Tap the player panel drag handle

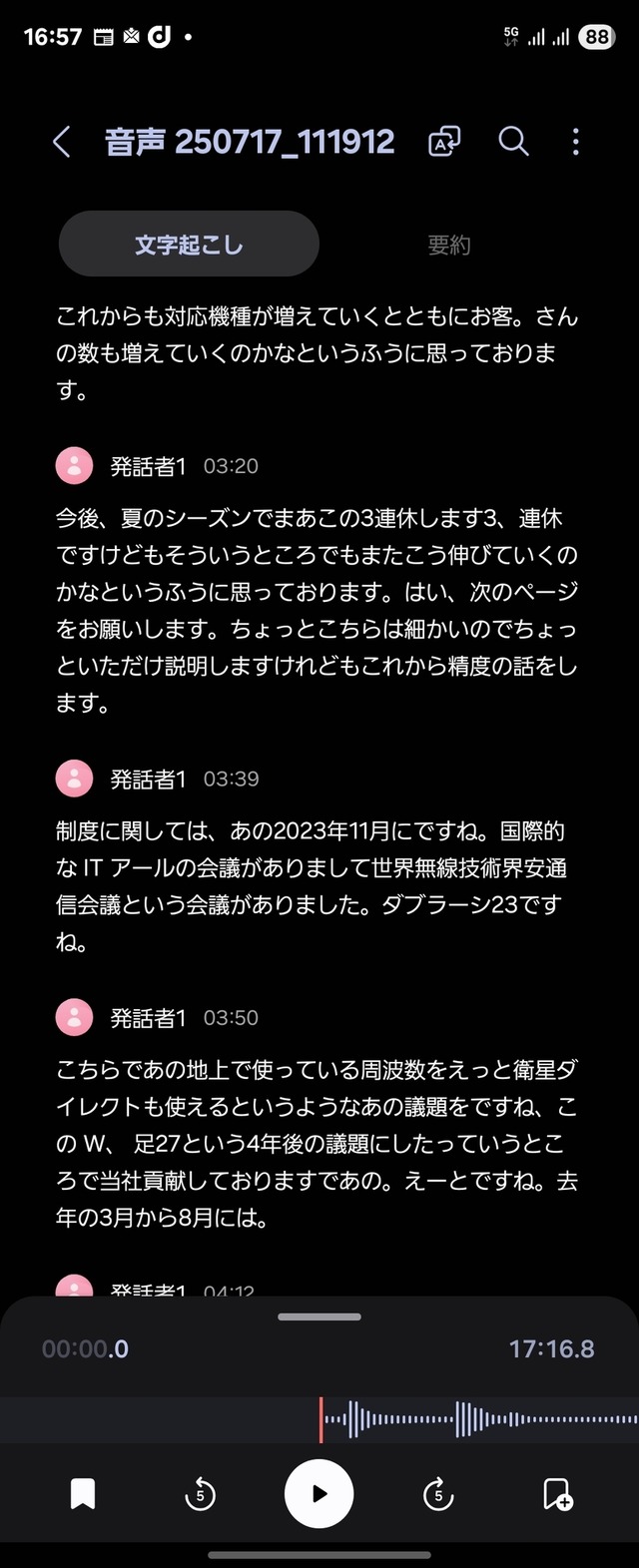319,1316
